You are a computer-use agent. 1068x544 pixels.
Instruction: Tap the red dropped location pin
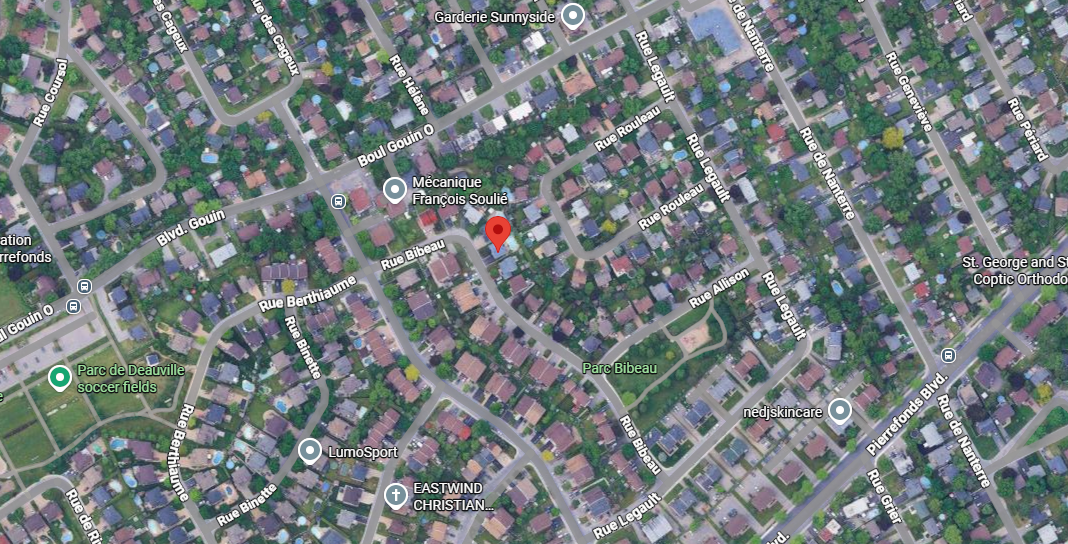pos(498,234)
